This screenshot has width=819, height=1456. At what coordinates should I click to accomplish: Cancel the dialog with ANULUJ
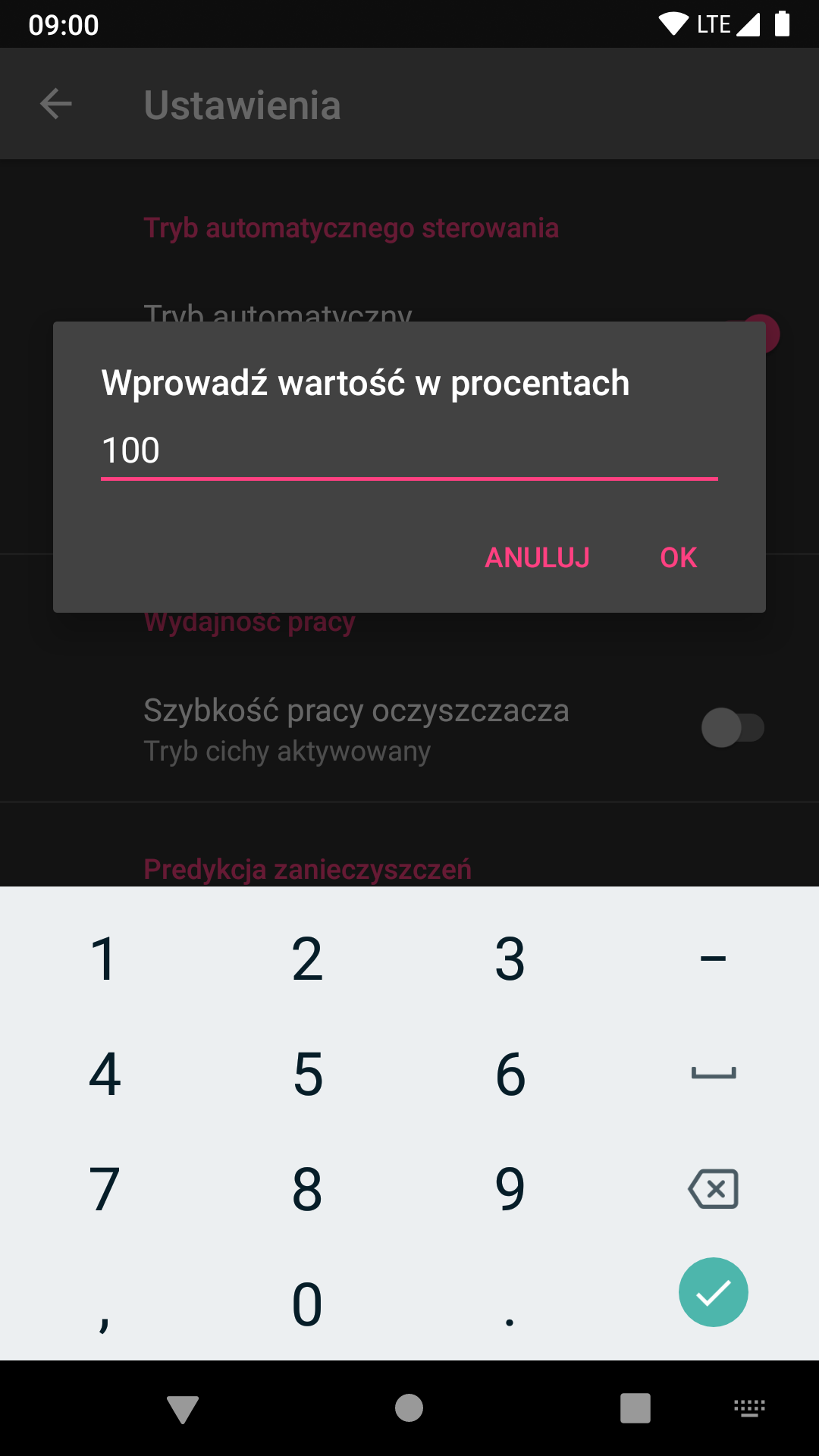tap(537, 557)
